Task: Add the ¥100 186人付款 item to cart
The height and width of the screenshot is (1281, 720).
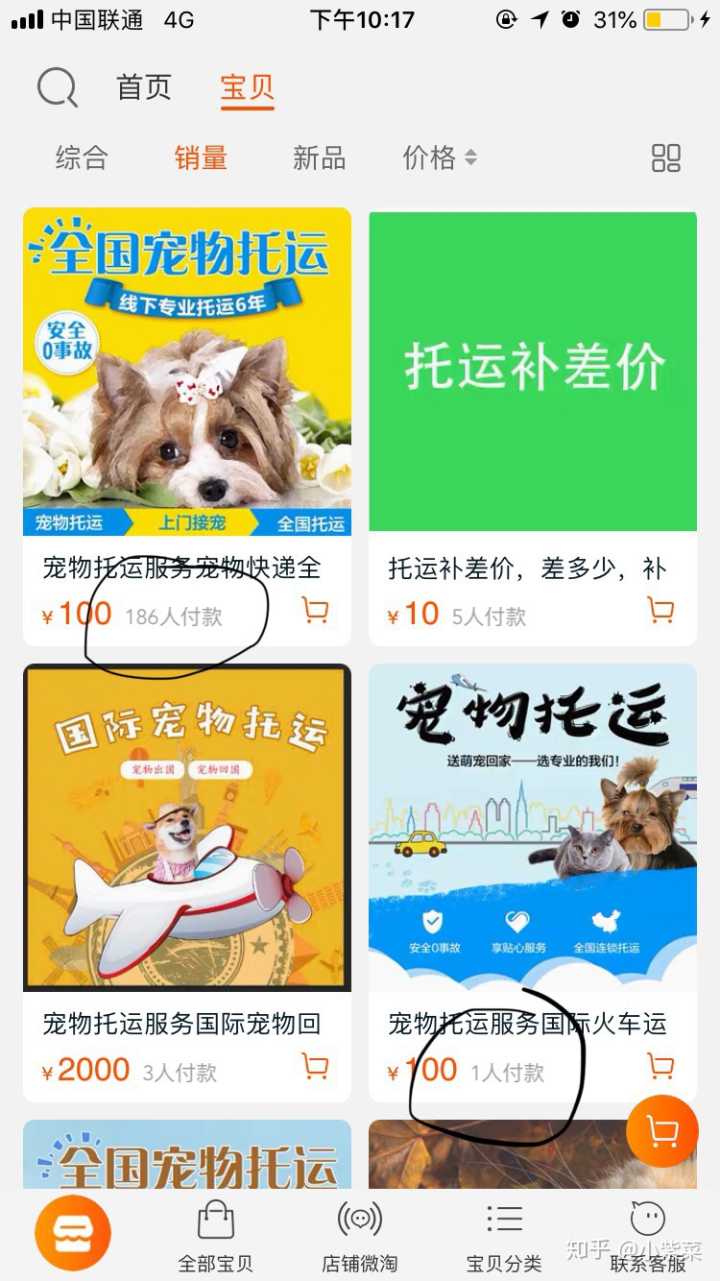Action: click(x=316, y=610)
